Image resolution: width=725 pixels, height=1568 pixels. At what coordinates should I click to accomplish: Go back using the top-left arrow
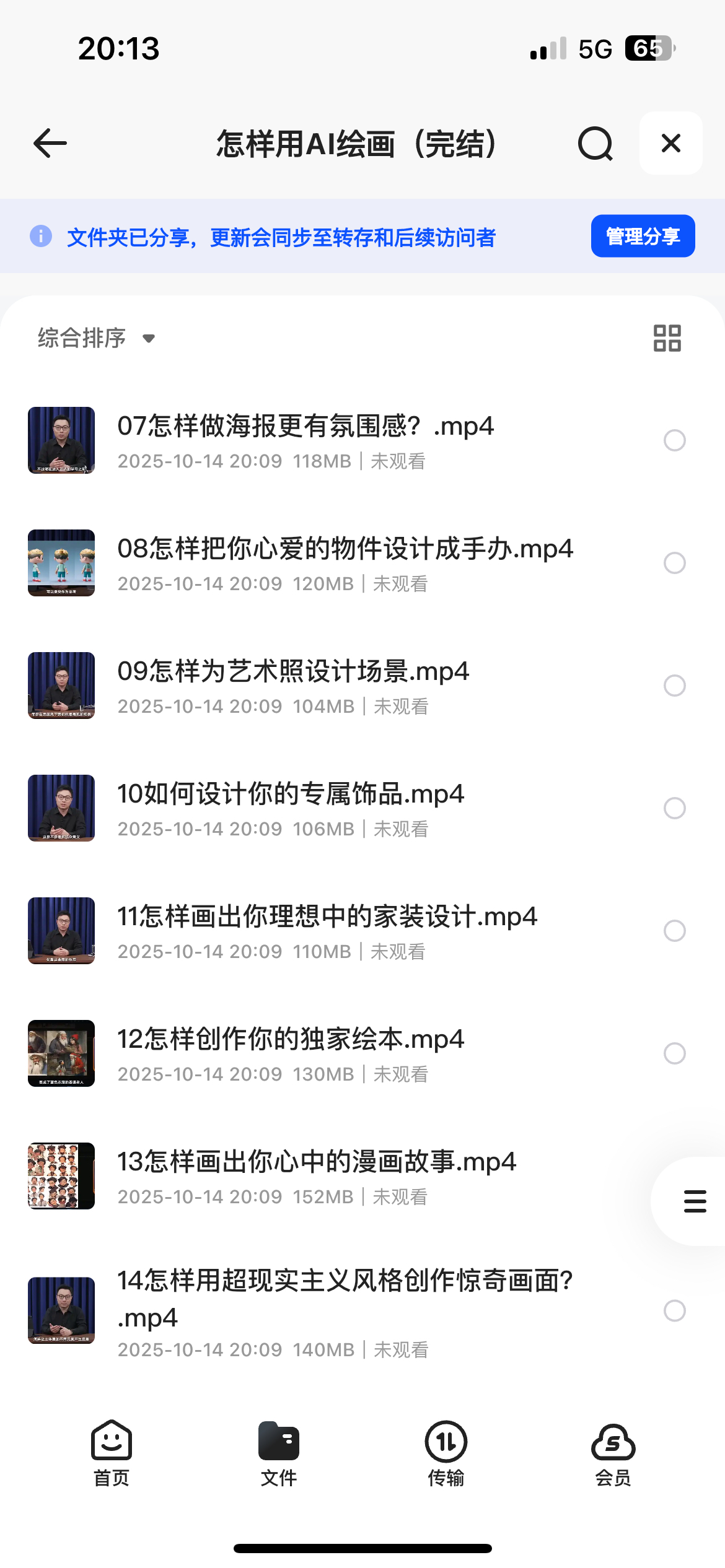(x=50, y=143)
